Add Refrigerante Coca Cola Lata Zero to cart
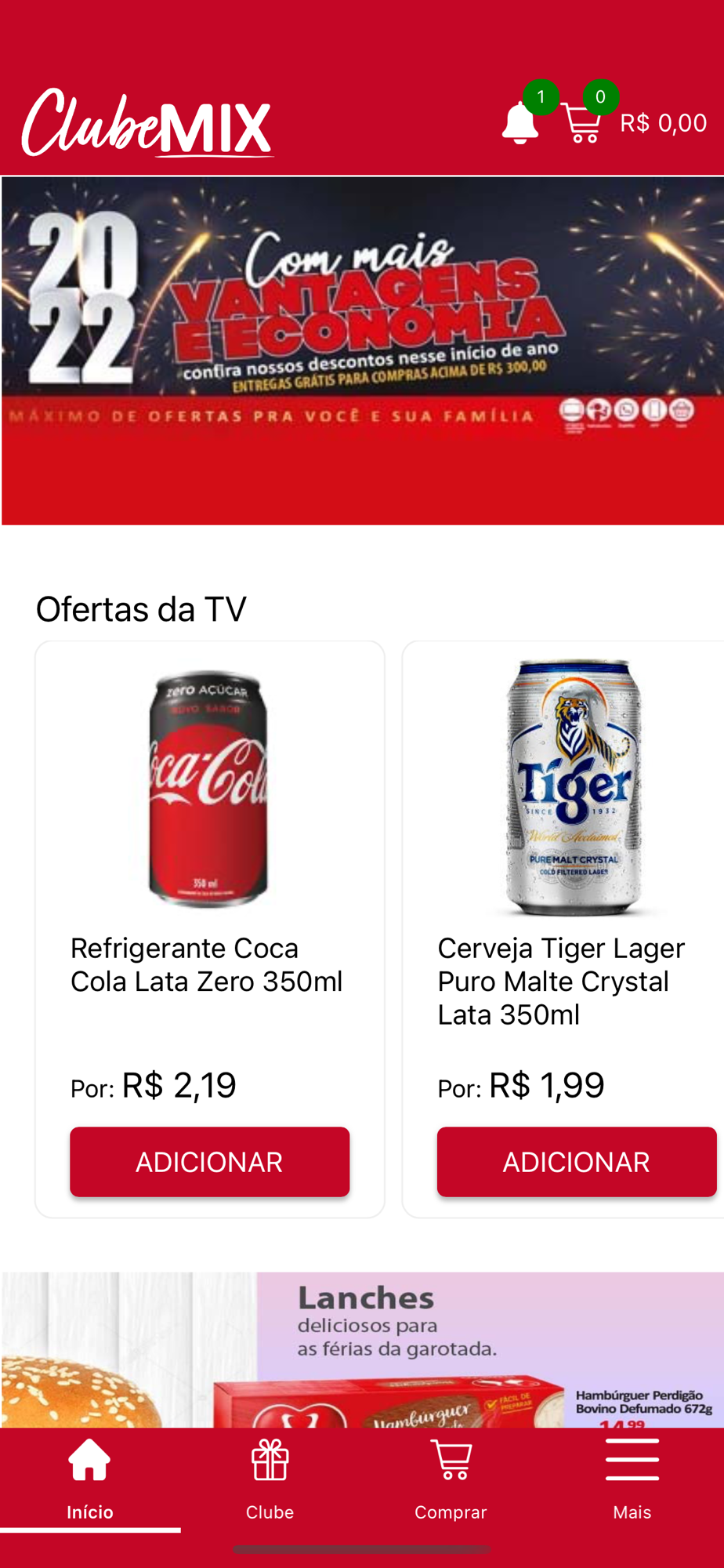This screenshot has width=724, height=1568. pyautogui.click(x=209, y=1161)
